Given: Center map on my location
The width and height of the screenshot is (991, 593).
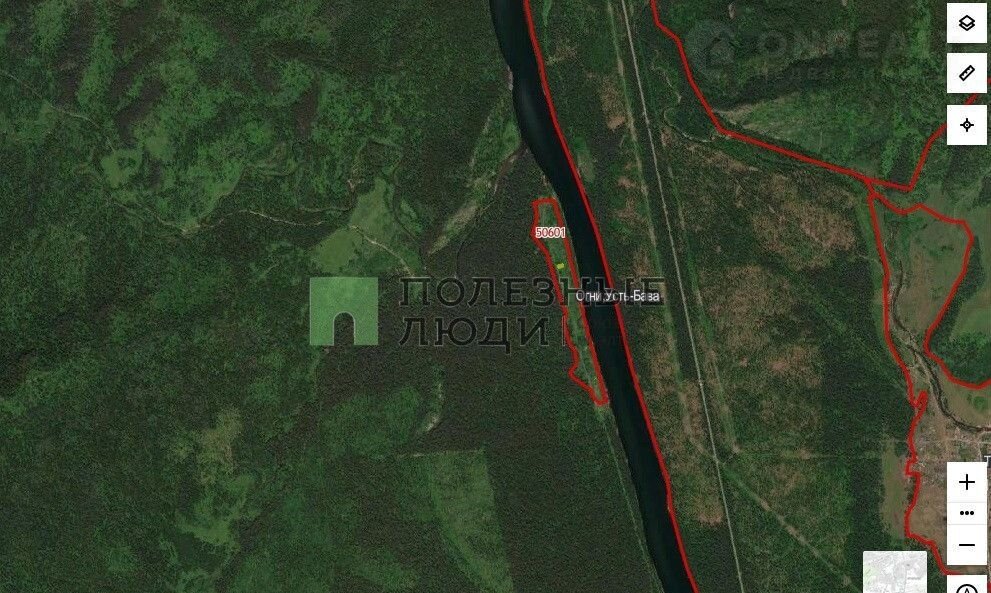Looking at the screenshot, I should [x=966, y=125].
